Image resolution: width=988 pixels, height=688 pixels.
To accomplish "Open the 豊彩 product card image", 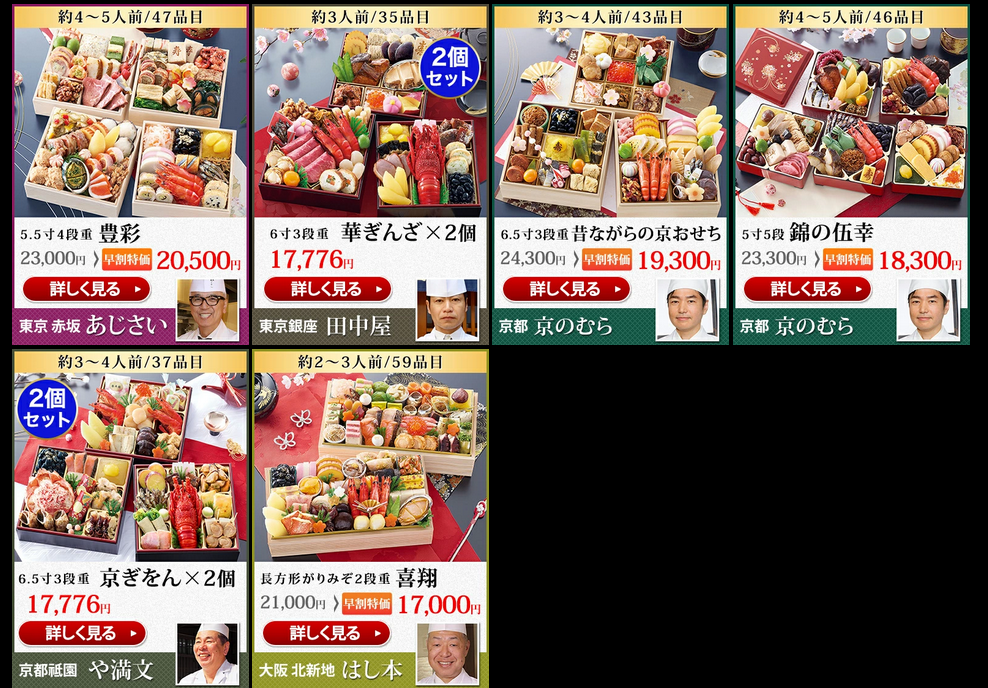I will (130, 122).
